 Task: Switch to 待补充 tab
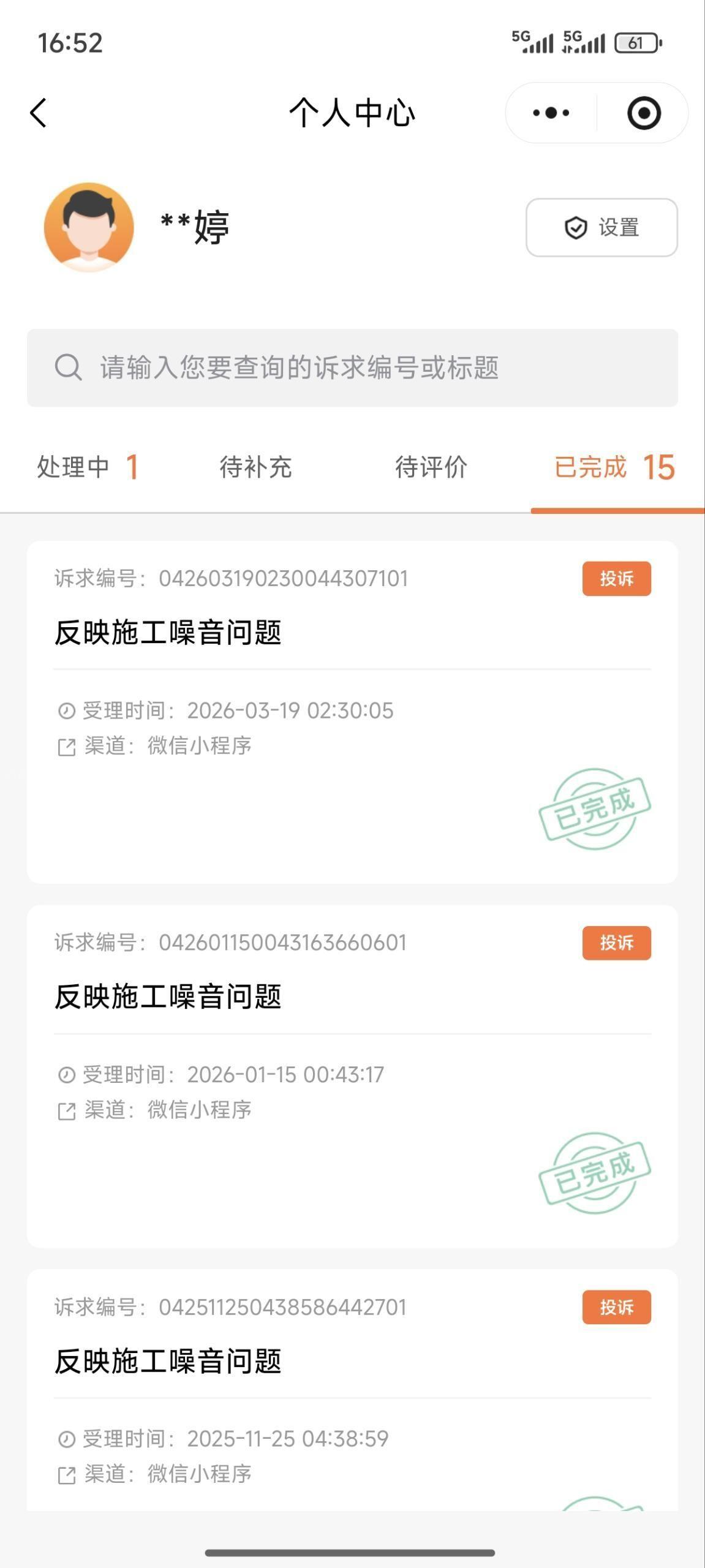[x=255, y=467]
